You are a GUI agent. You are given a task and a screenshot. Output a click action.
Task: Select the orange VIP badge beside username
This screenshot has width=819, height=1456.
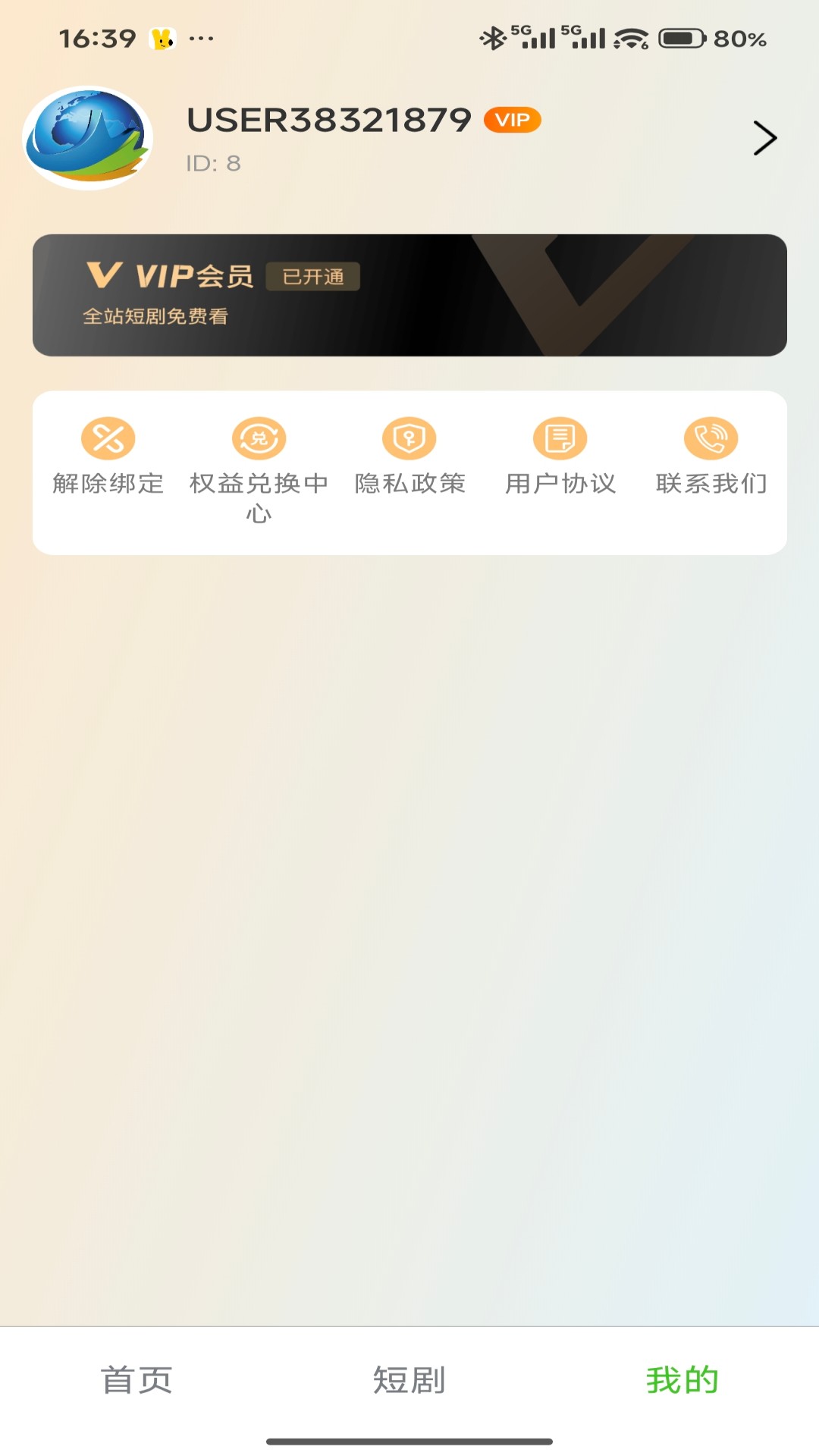(512, 120)
